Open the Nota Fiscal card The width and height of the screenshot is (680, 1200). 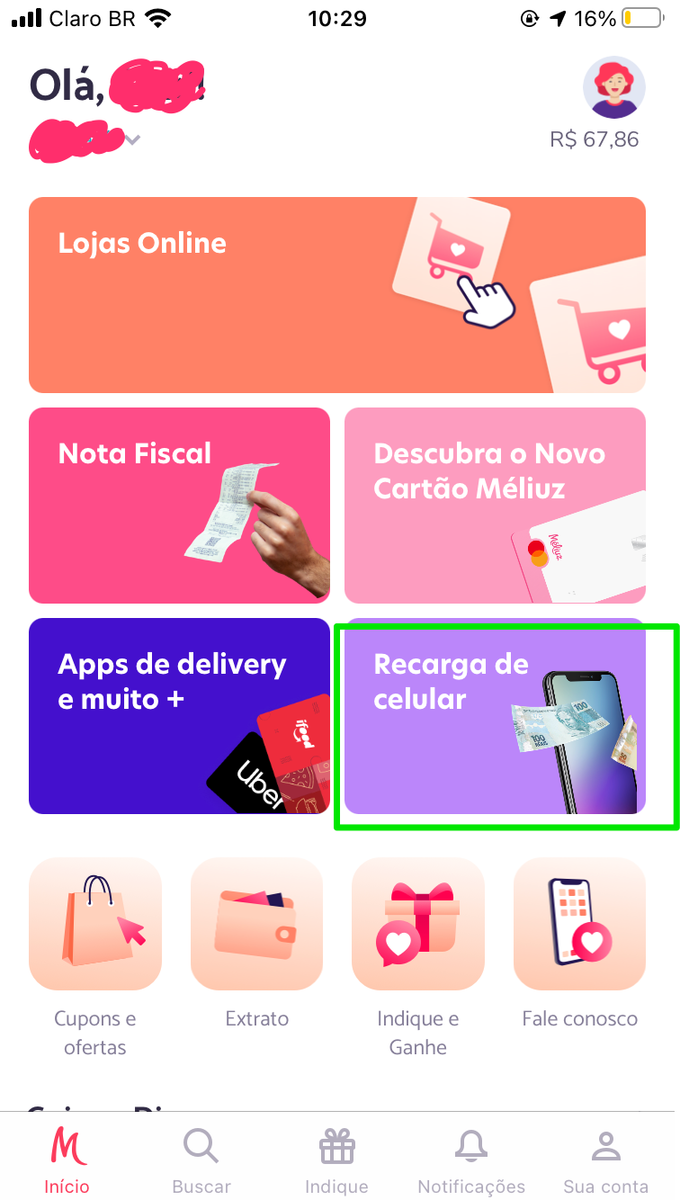pyautogui.click(x=179, y=505)
